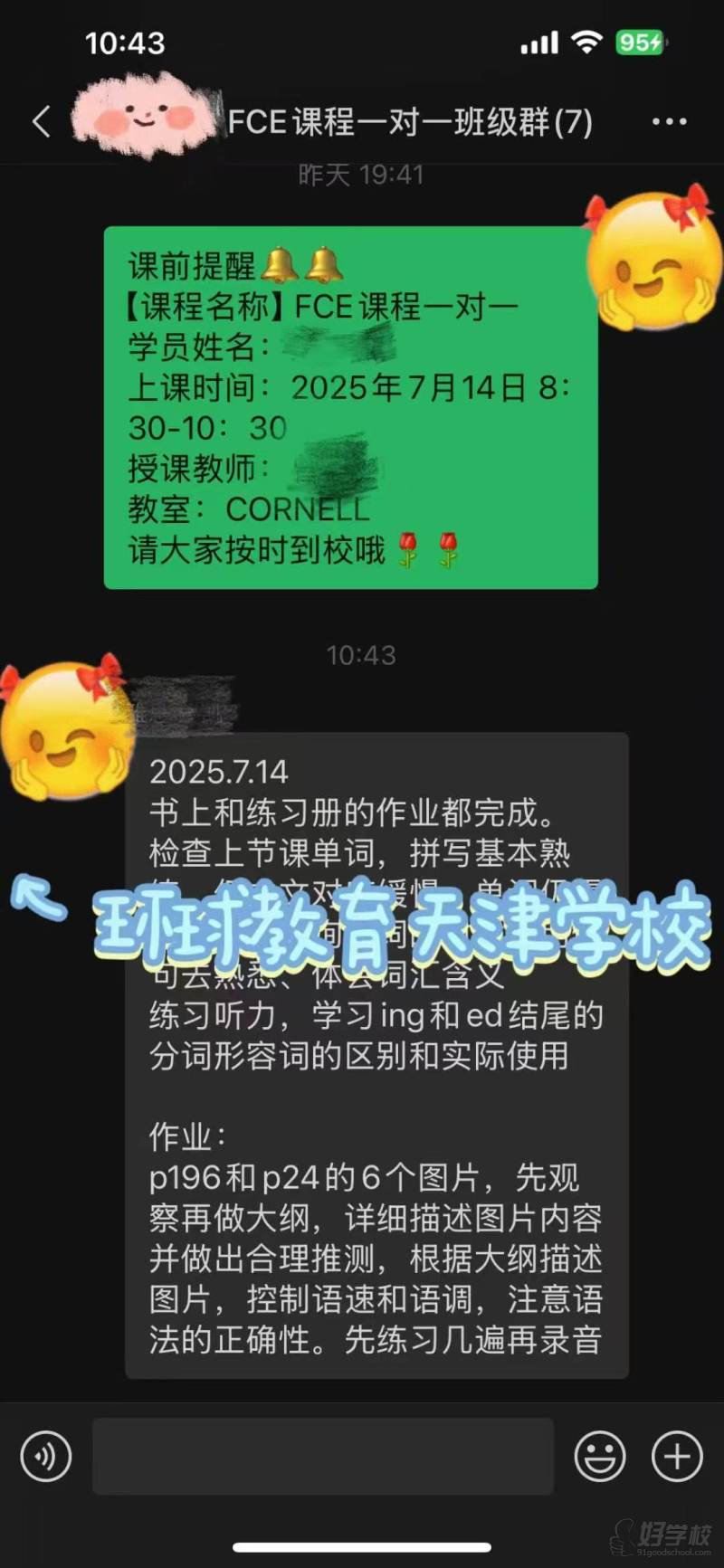Open the plus attachment menu
The width and height of the screenshot is (724, 1568).
click(677, 1456)
